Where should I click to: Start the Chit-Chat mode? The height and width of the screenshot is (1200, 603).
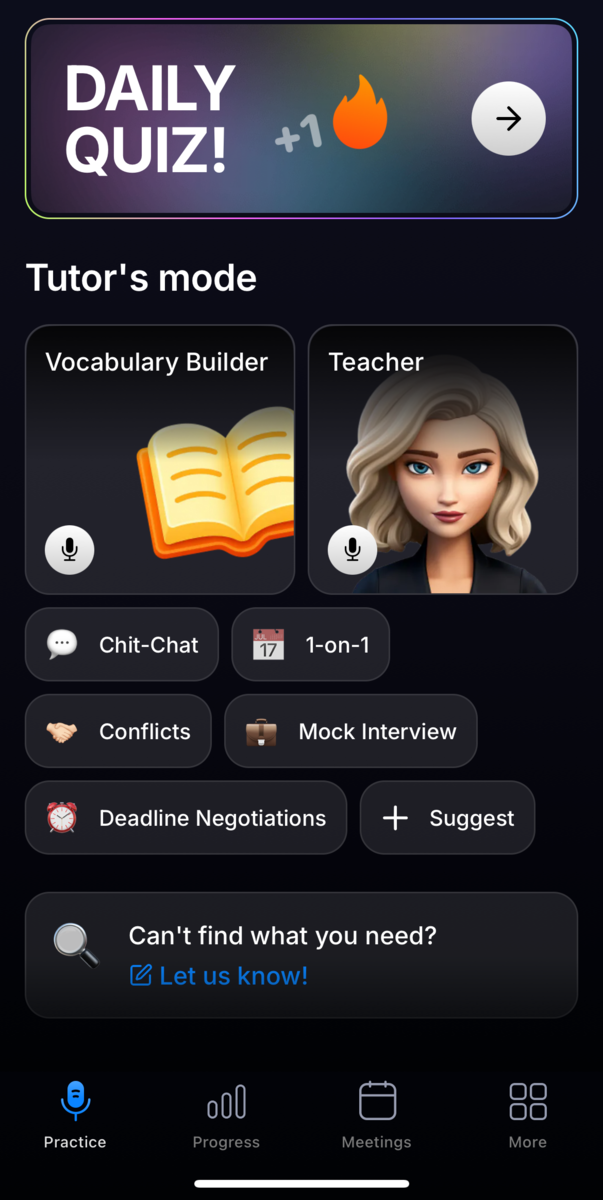pyautogui.click(x=122, y=645)
